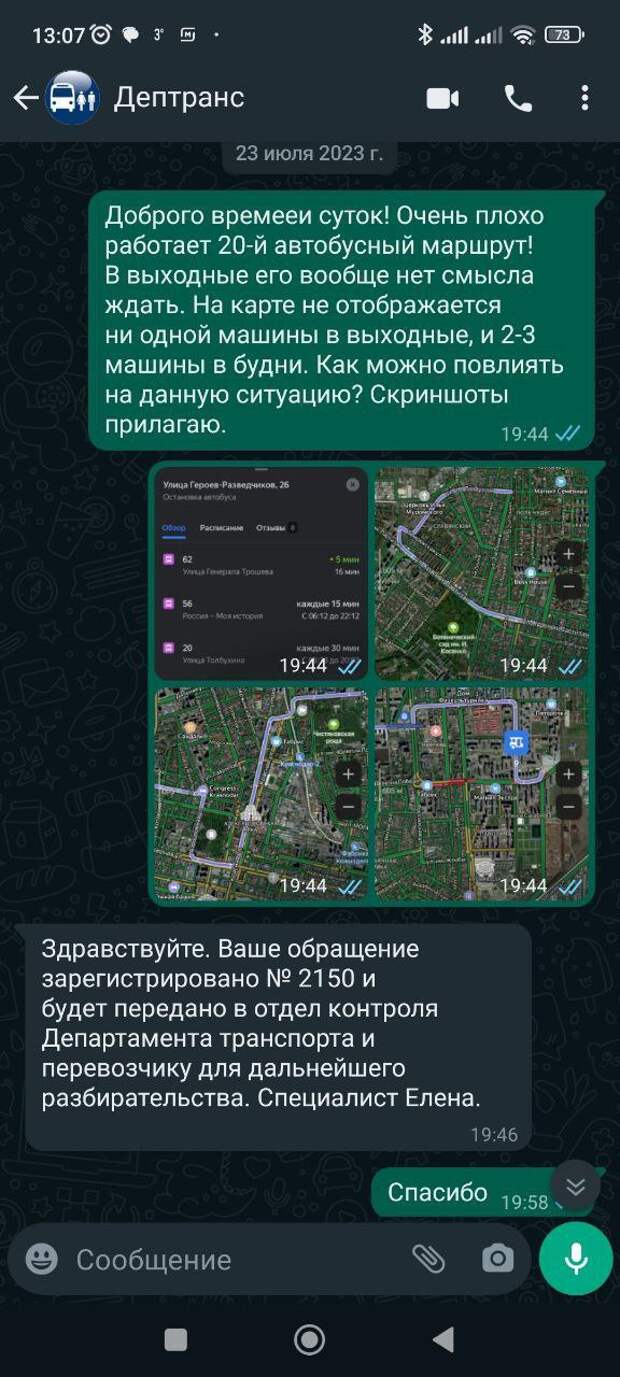The height and width of the screenshot is (1377, 620).
Task: Open Дептранс contact info
Action: (x=178, y=97)
